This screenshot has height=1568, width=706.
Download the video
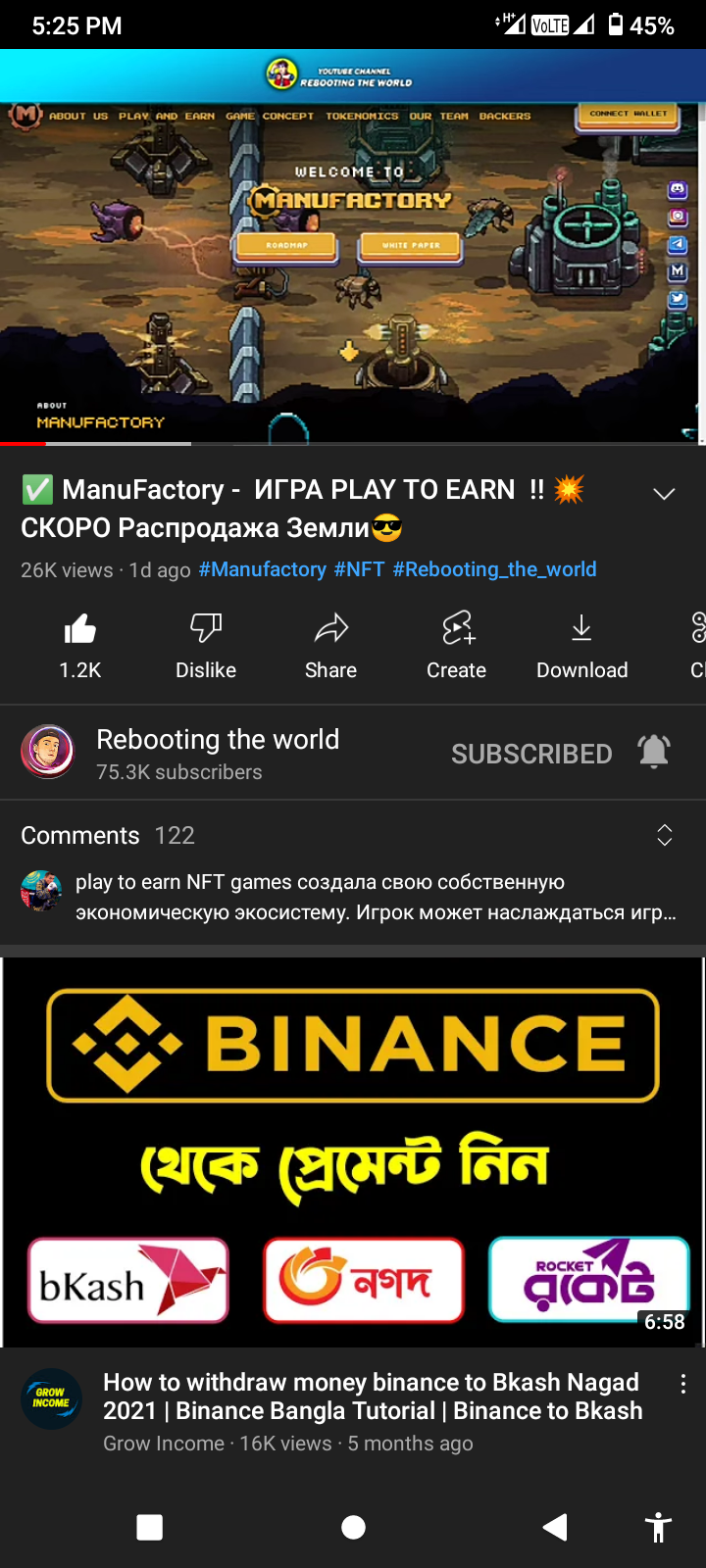click(x=581, y=647)
